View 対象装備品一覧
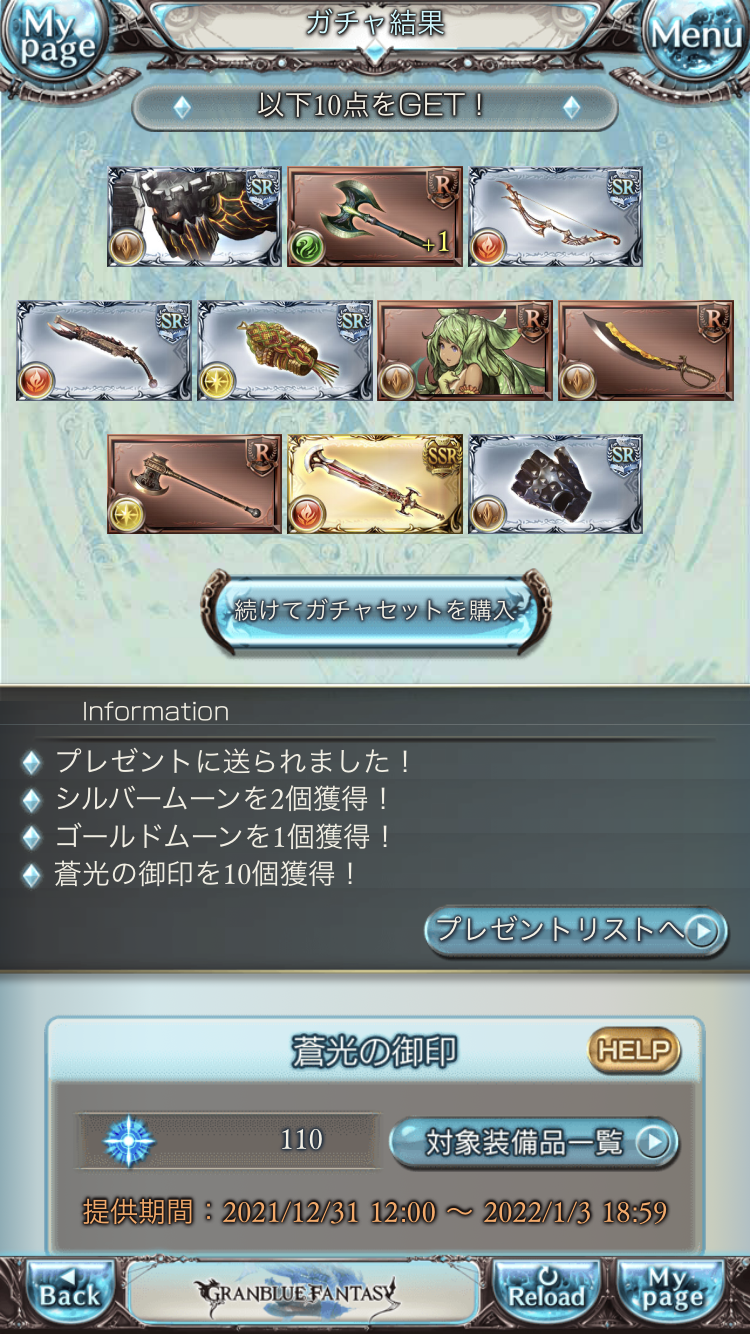This screenshot has height=1334, width=750. click(534, 1142)
